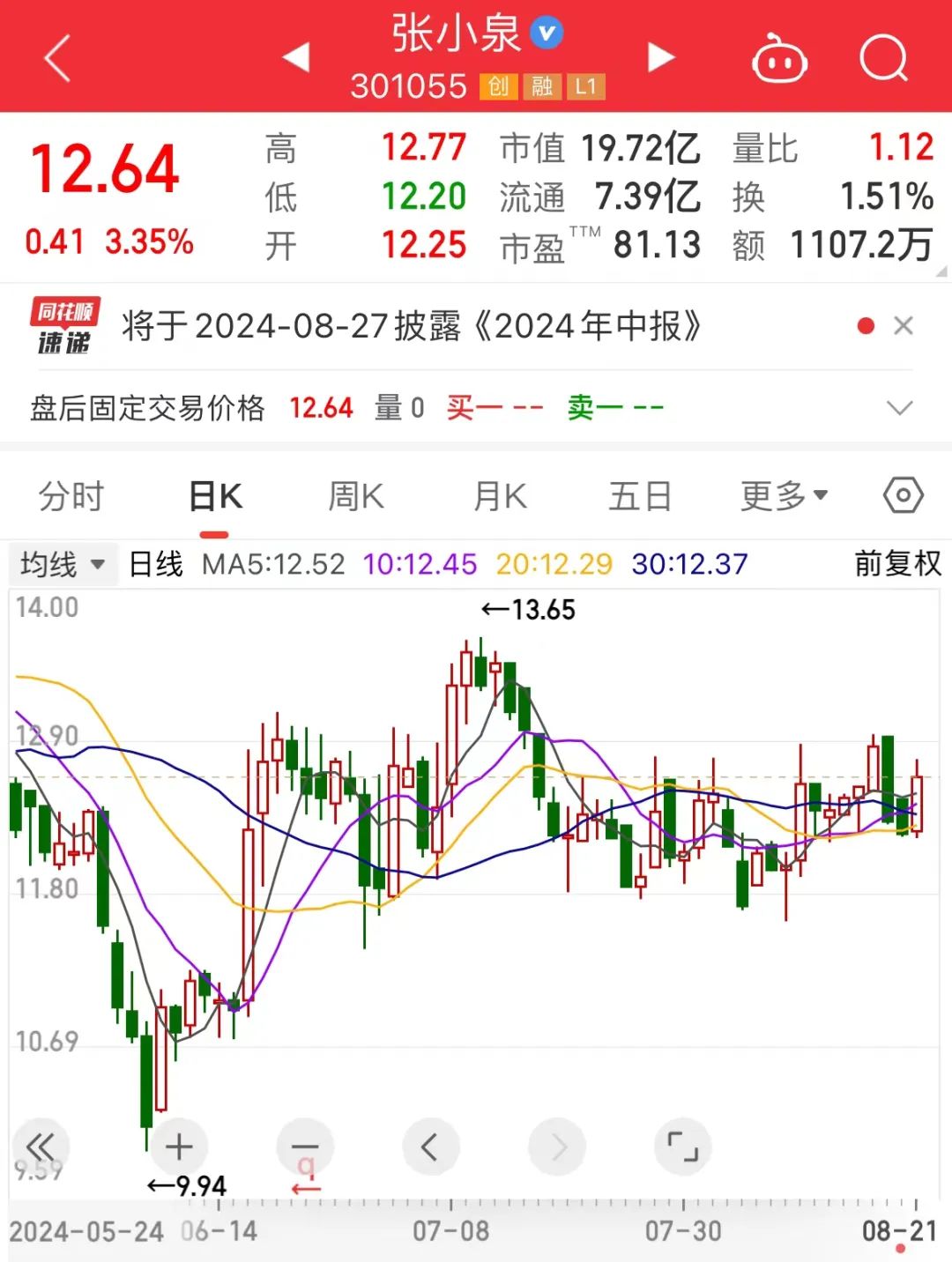Dismiss the 同花顺速递 notice

point(904,326)
